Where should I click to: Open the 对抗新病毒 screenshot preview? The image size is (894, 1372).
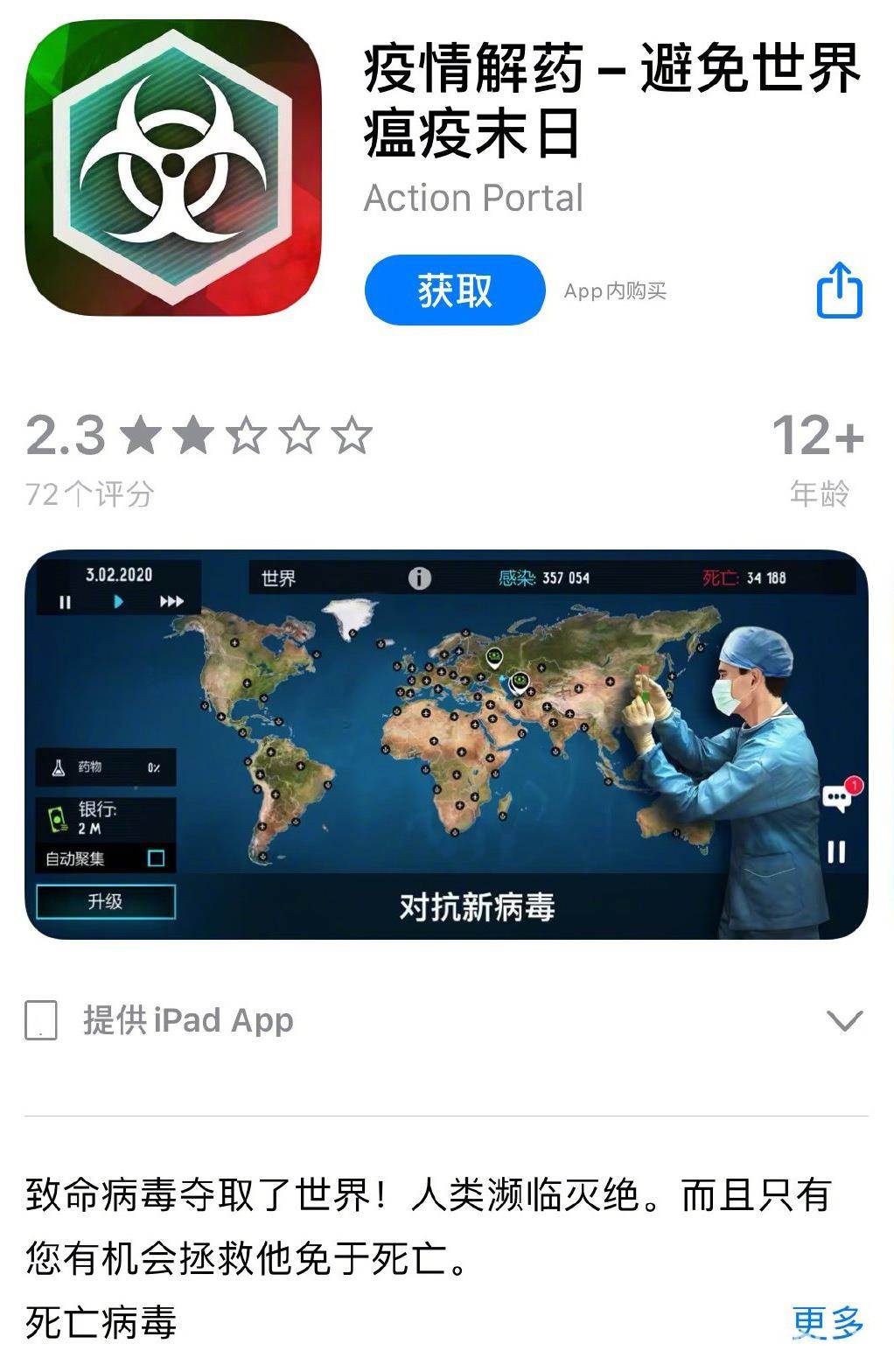pyautogui.click(x=446, y=745)
